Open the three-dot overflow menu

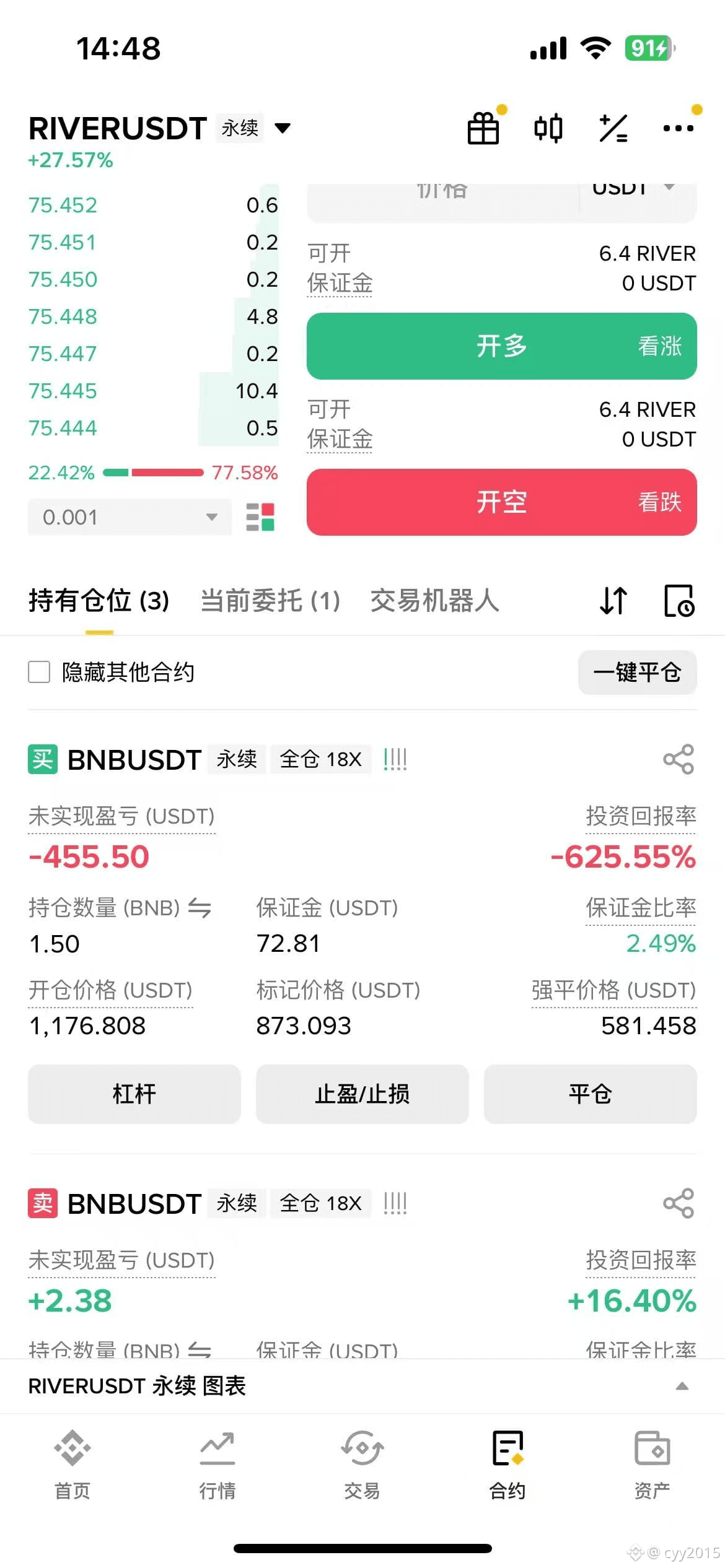pos(678,128)
